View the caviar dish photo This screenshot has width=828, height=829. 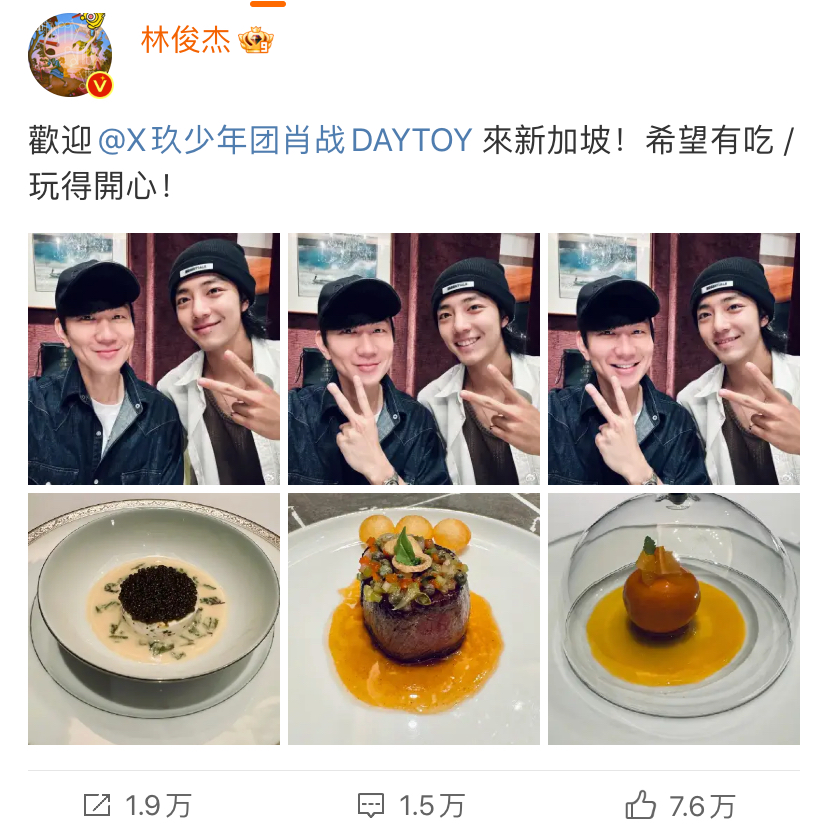click(x=152, y=618)
